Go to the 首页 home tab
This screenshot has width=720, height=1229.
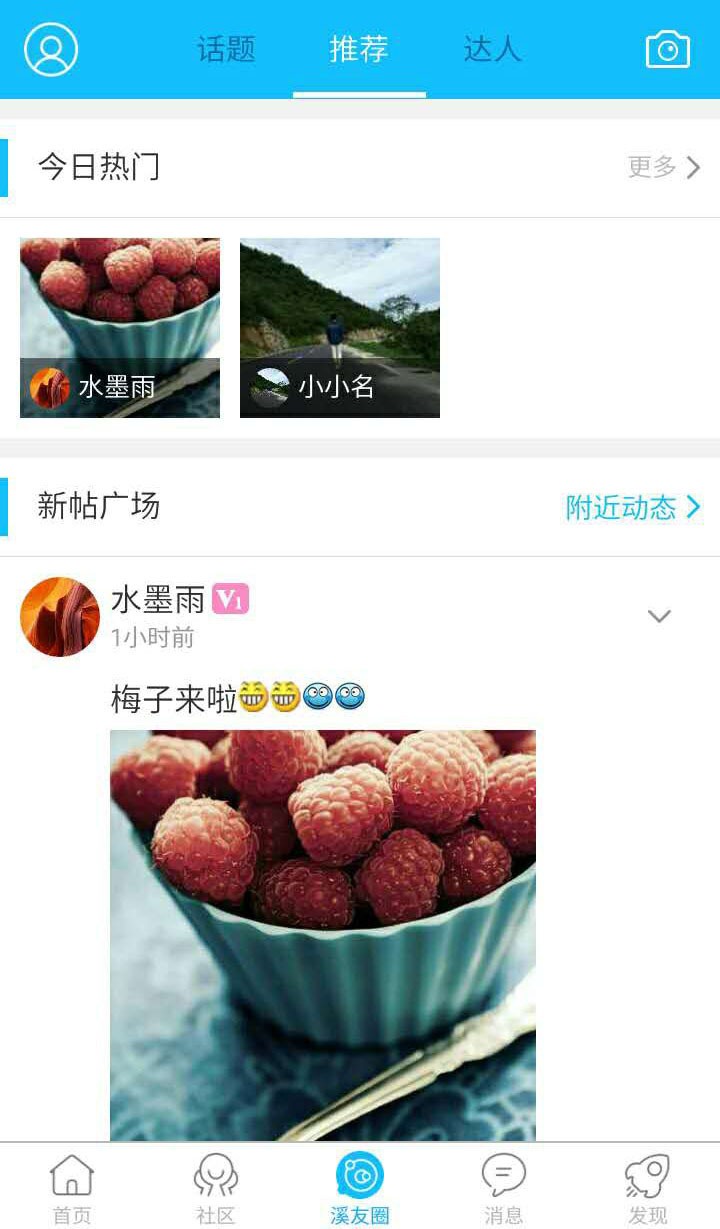tap(68, 1185)
